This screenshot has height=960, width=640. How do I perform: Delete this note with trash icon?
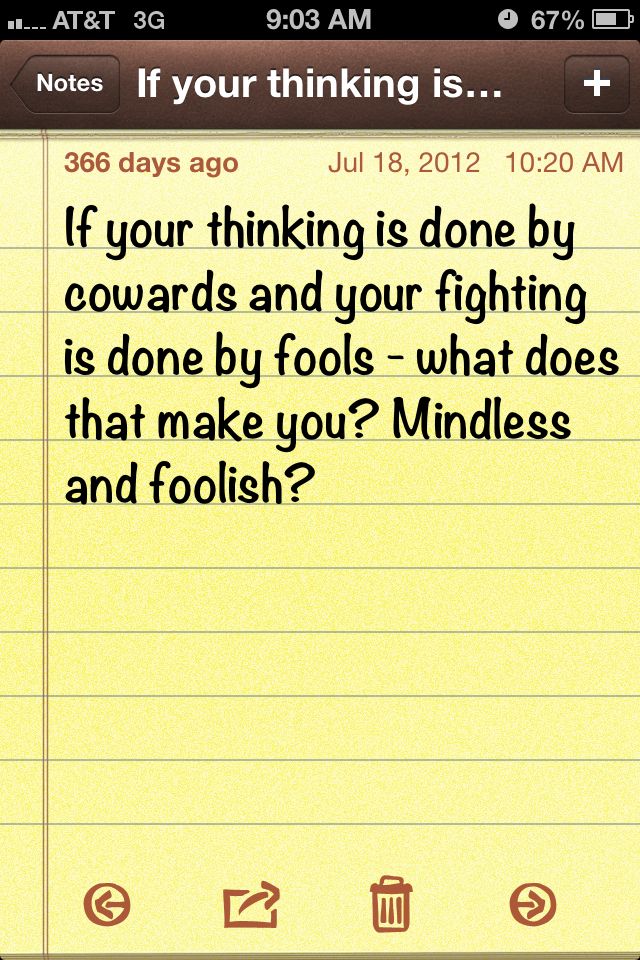(x=391, y=904)
